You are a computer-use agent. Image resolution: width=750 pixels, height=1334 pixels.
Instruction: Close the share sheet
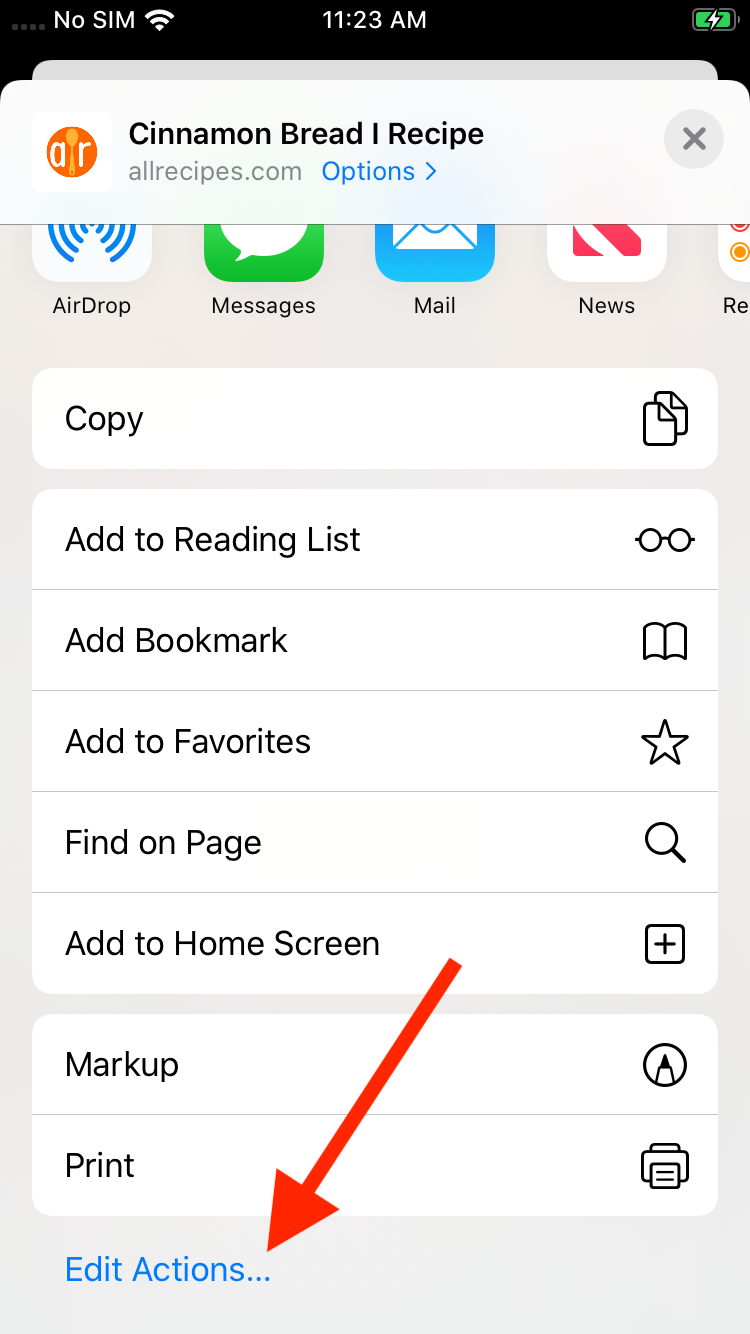pos(693,139)
